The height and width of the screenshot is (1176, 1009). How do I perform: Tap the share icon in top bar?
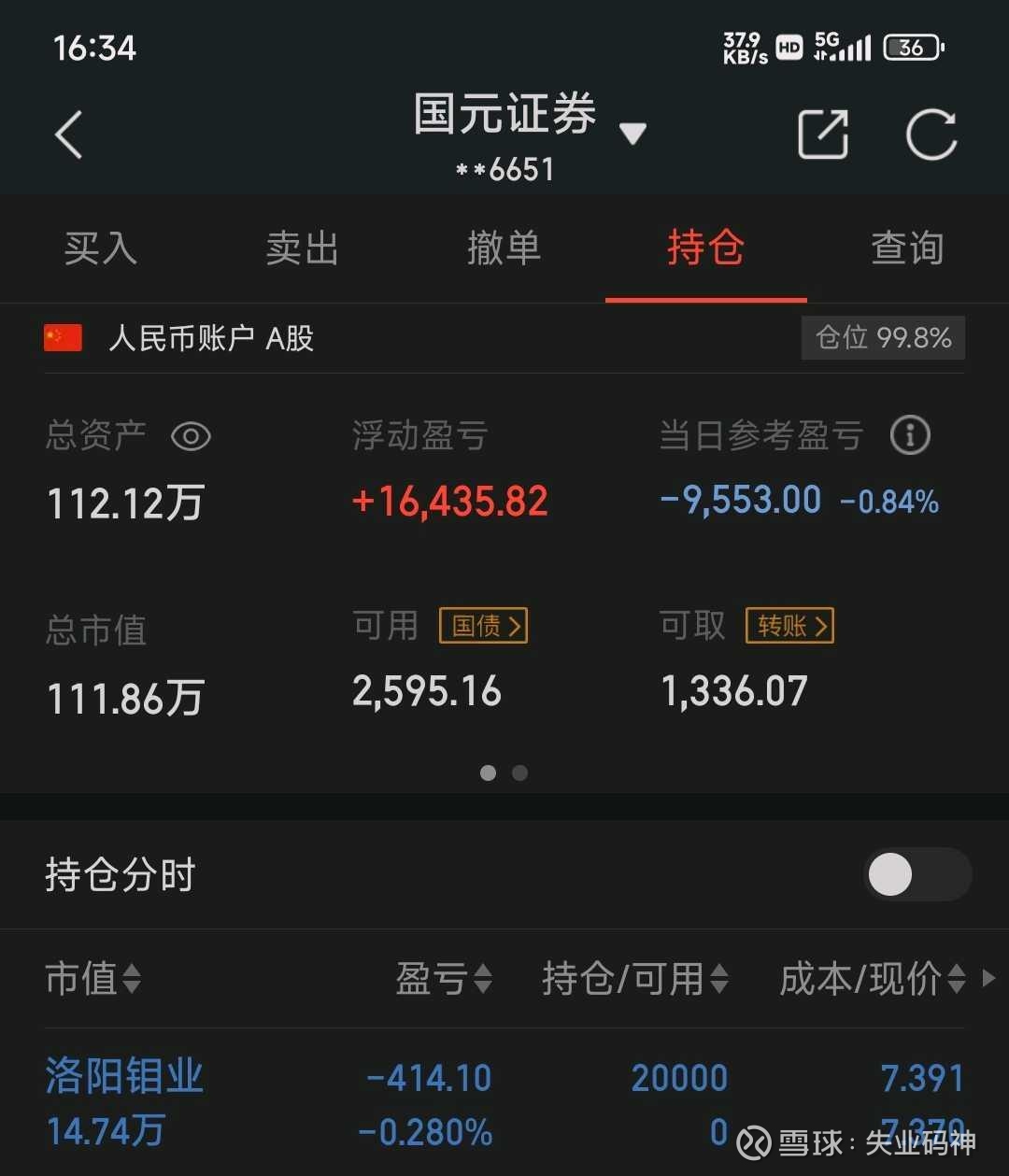click(x=823, y=134)
